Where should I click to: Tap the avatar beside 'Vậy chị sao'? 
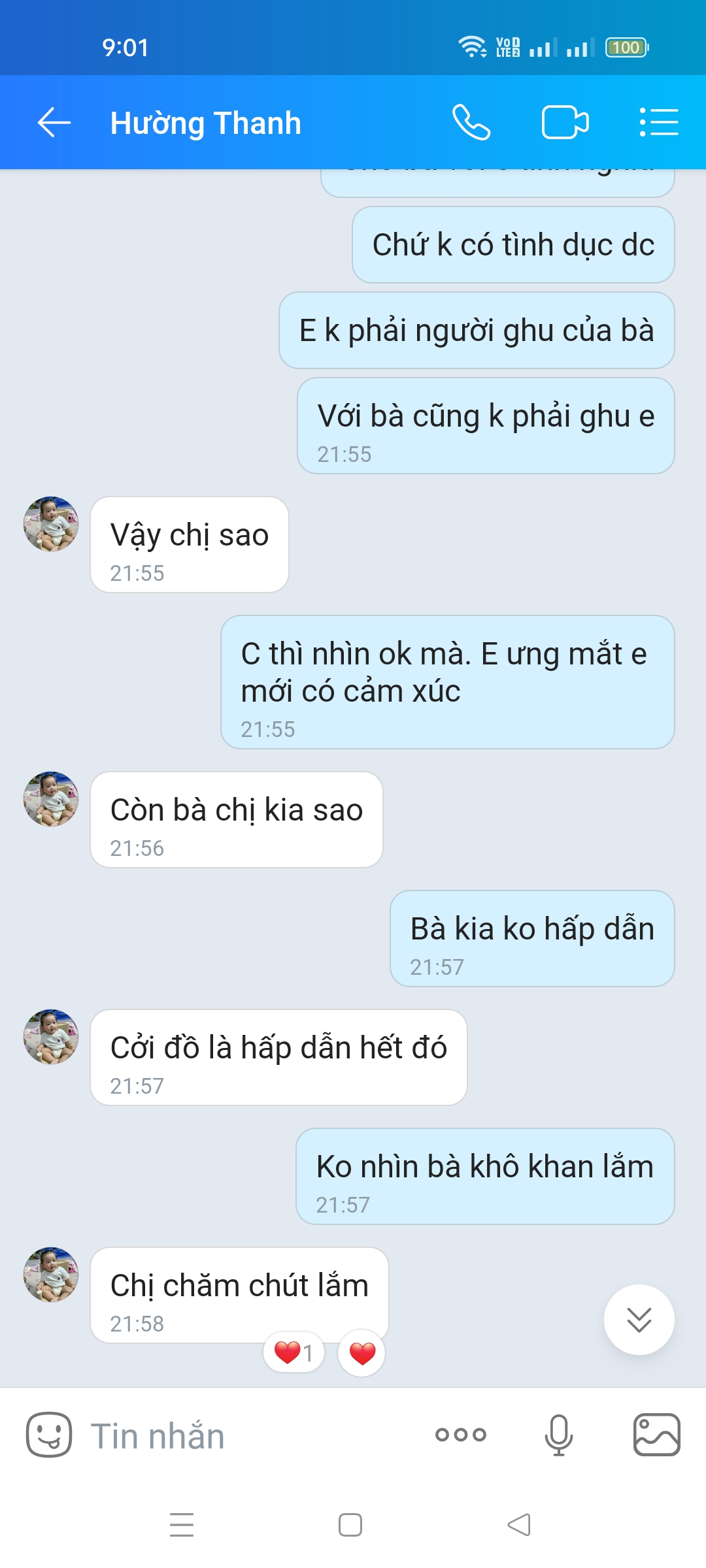51,524
